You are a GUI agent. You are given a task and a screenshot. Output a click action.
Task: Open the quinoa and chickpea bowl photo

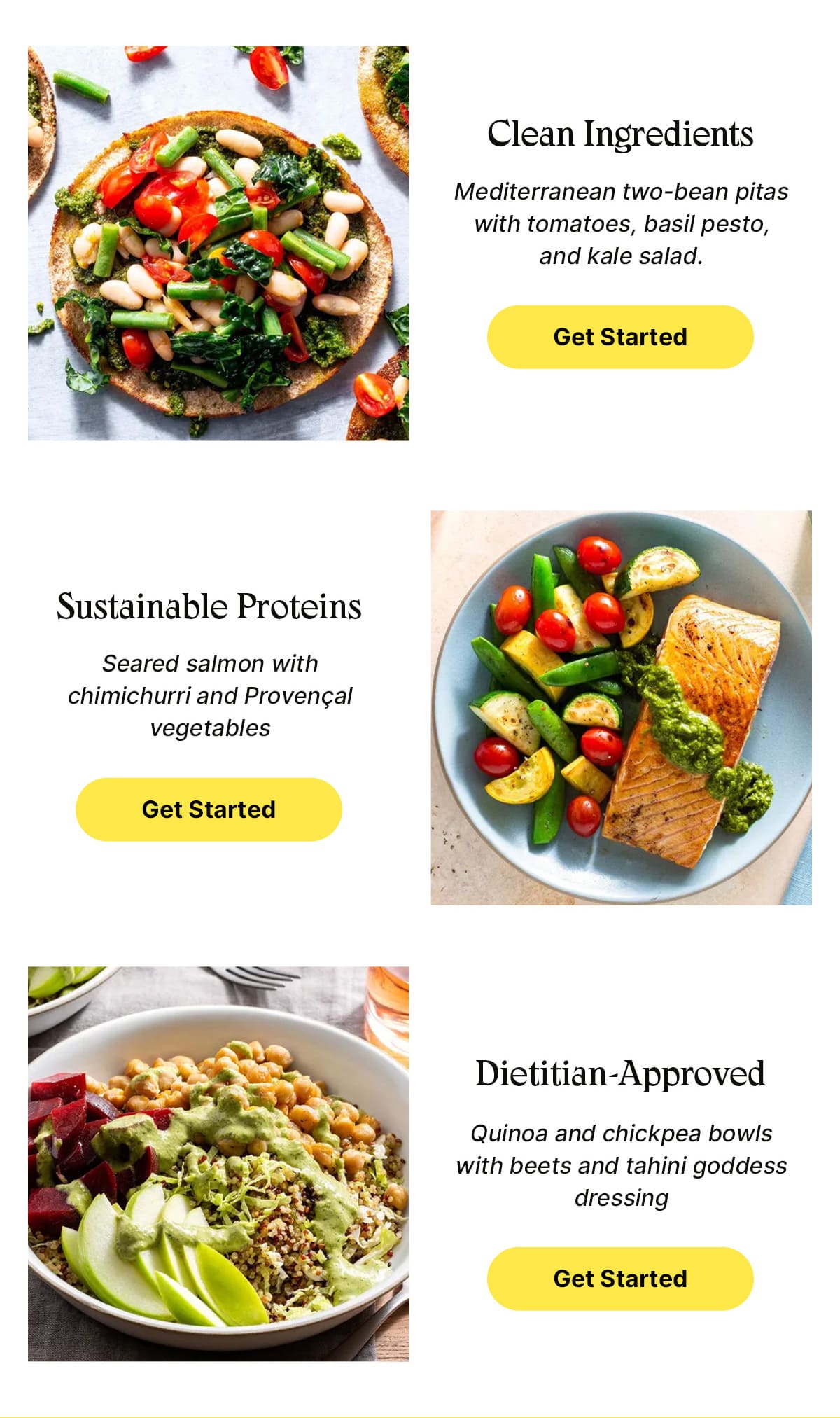click(x=218, y=1164)
